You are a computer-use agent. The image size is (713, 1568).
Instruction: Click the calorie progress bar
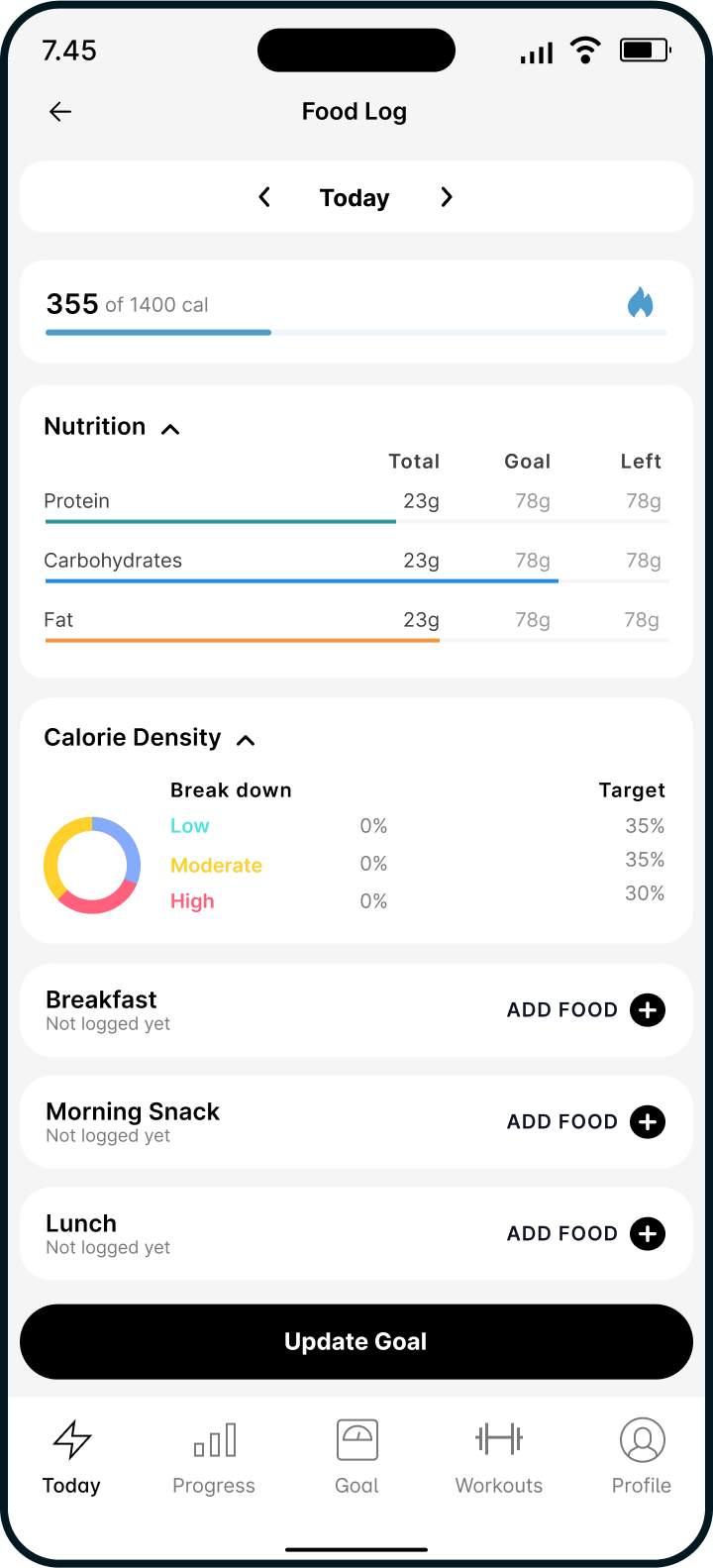click(x=356, y=332)
